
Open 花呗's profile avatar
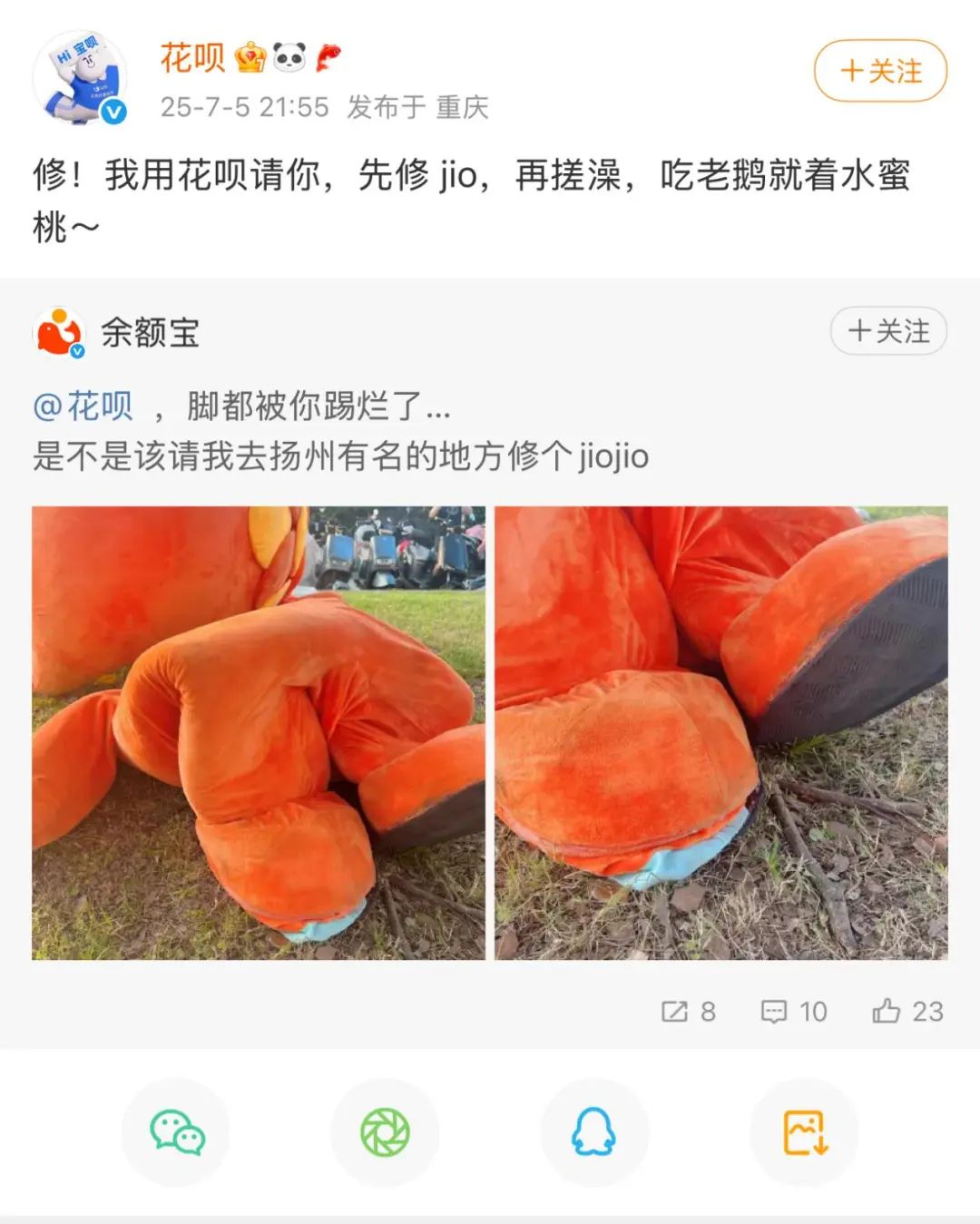click(80, 78)
